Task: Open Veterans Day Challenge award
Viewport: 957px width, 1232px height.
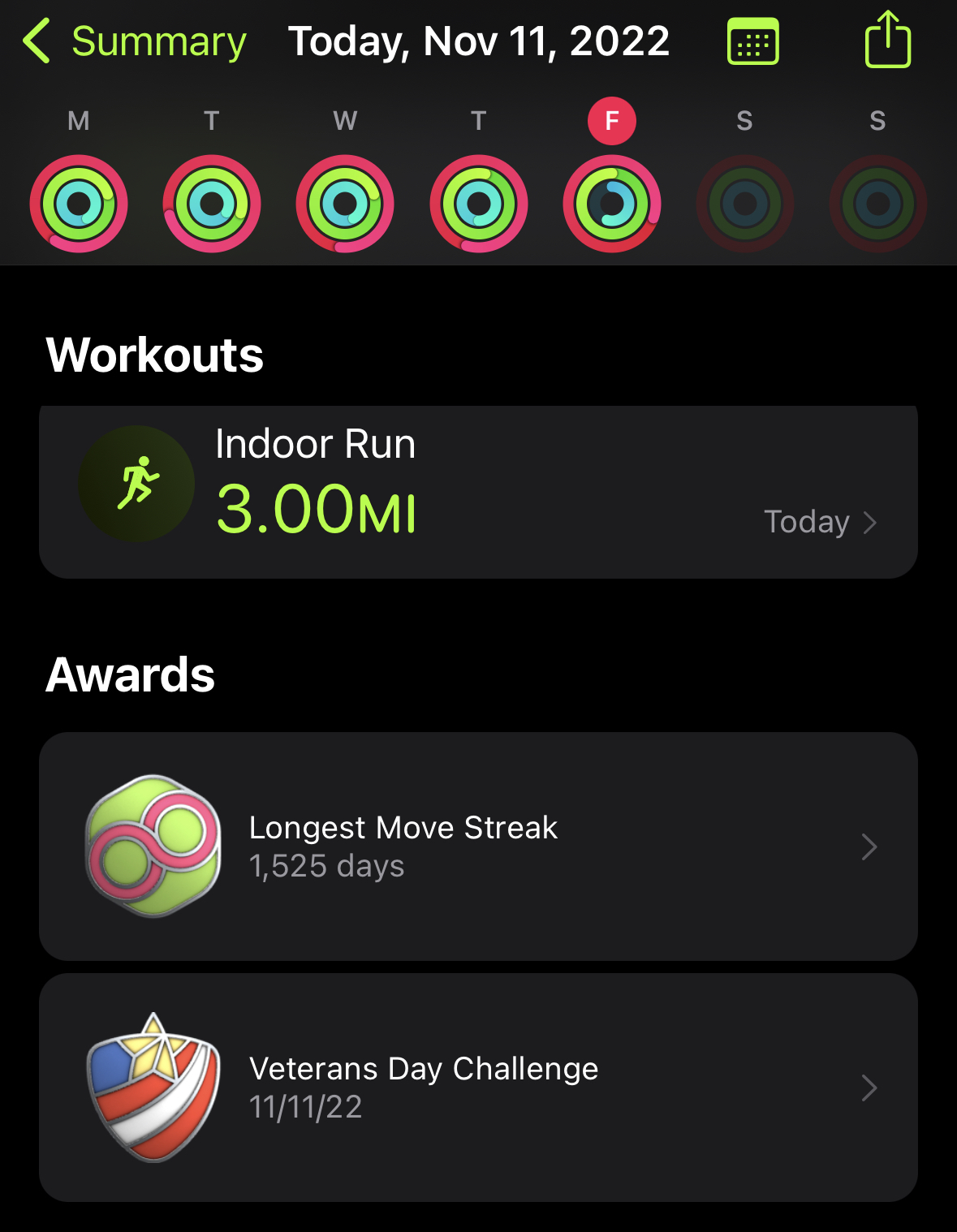Action: click(478, 1088)
